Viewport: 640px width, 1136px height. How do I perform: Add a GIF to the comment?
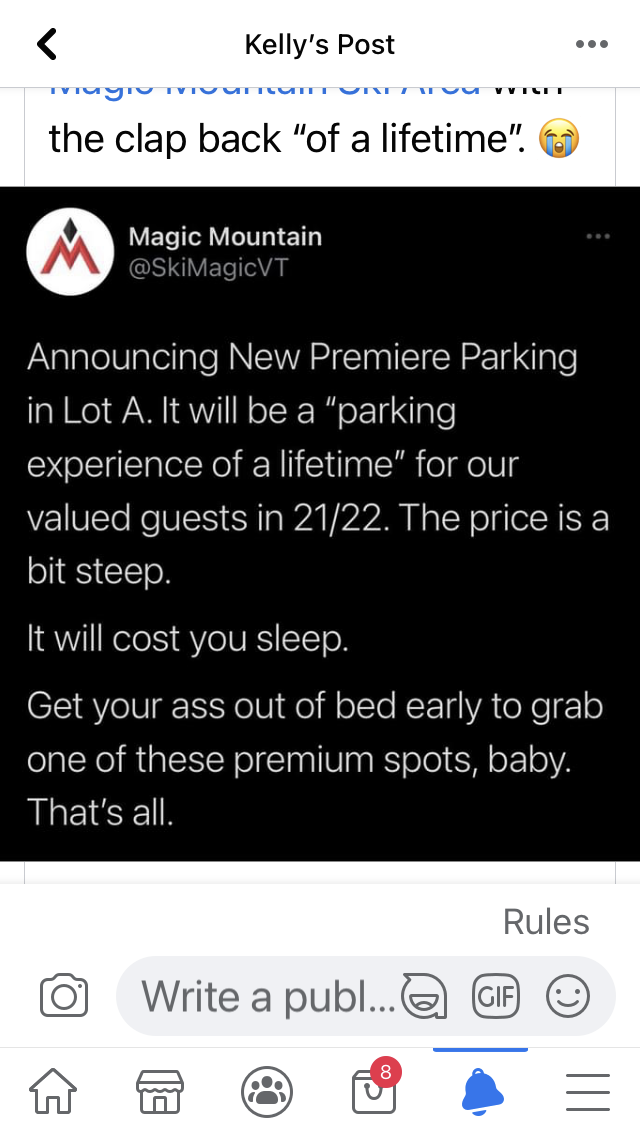(494, 996)
